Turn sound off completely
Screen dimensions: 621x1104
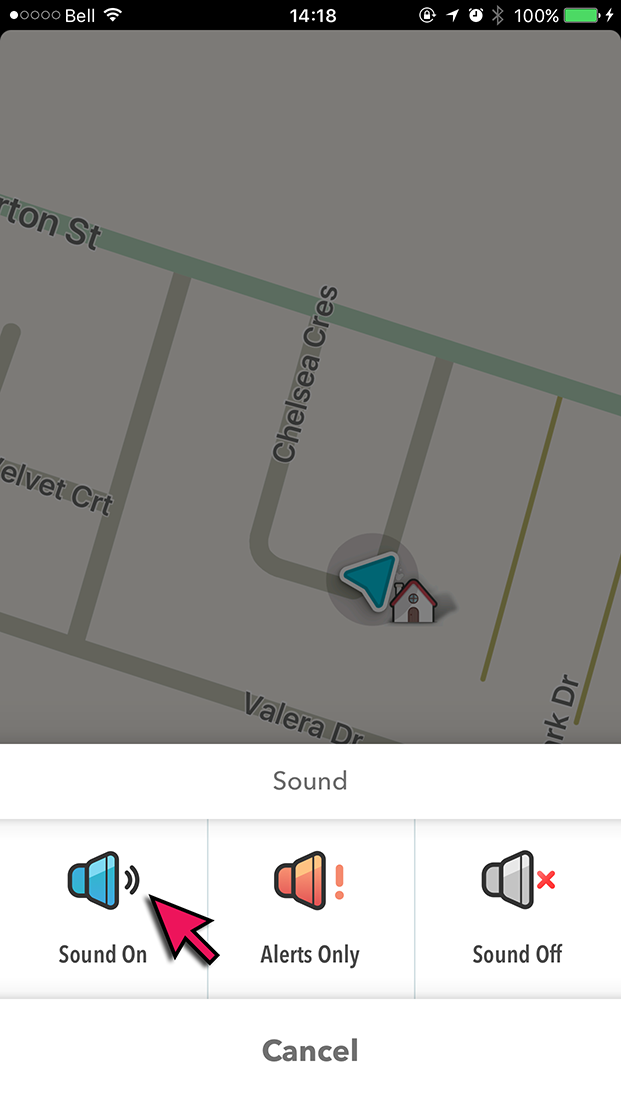tap(517, 907)
